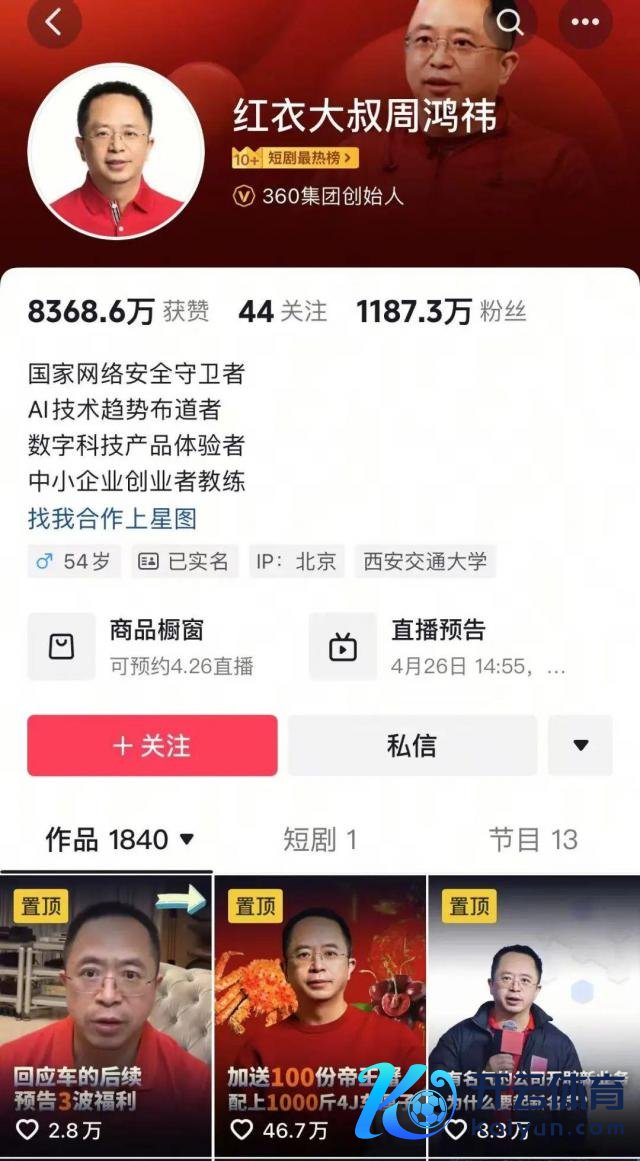The height and width of the screenshot is (1161, 640).
Task: Send a private message via 私信
Action: coord(412,745)
